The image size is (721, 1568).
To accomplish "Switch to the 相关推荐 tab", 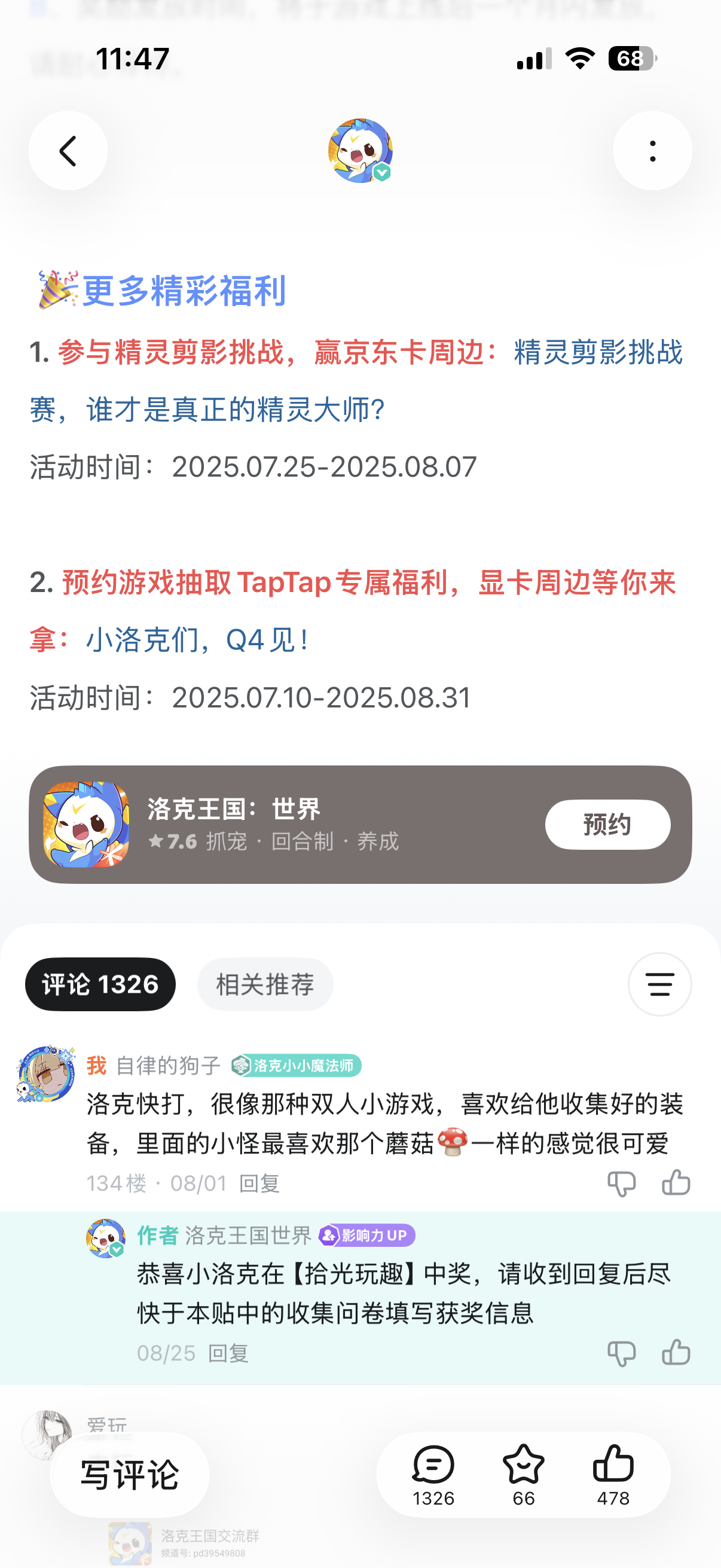I will tap(265, 984).
